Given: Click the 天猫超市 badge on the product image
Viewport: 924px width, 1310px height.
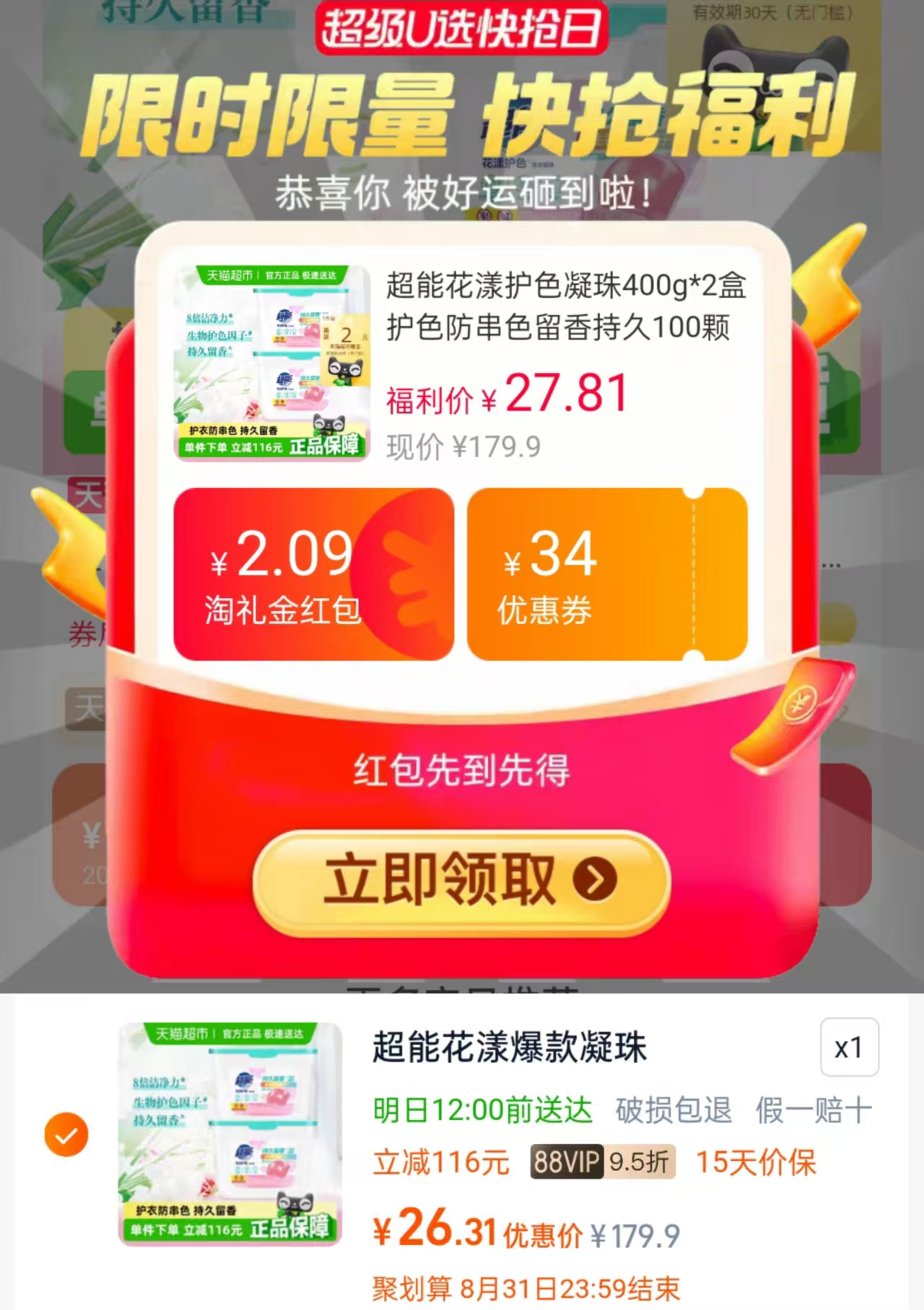Looking at the screenshot, I should tap(230, 275).
